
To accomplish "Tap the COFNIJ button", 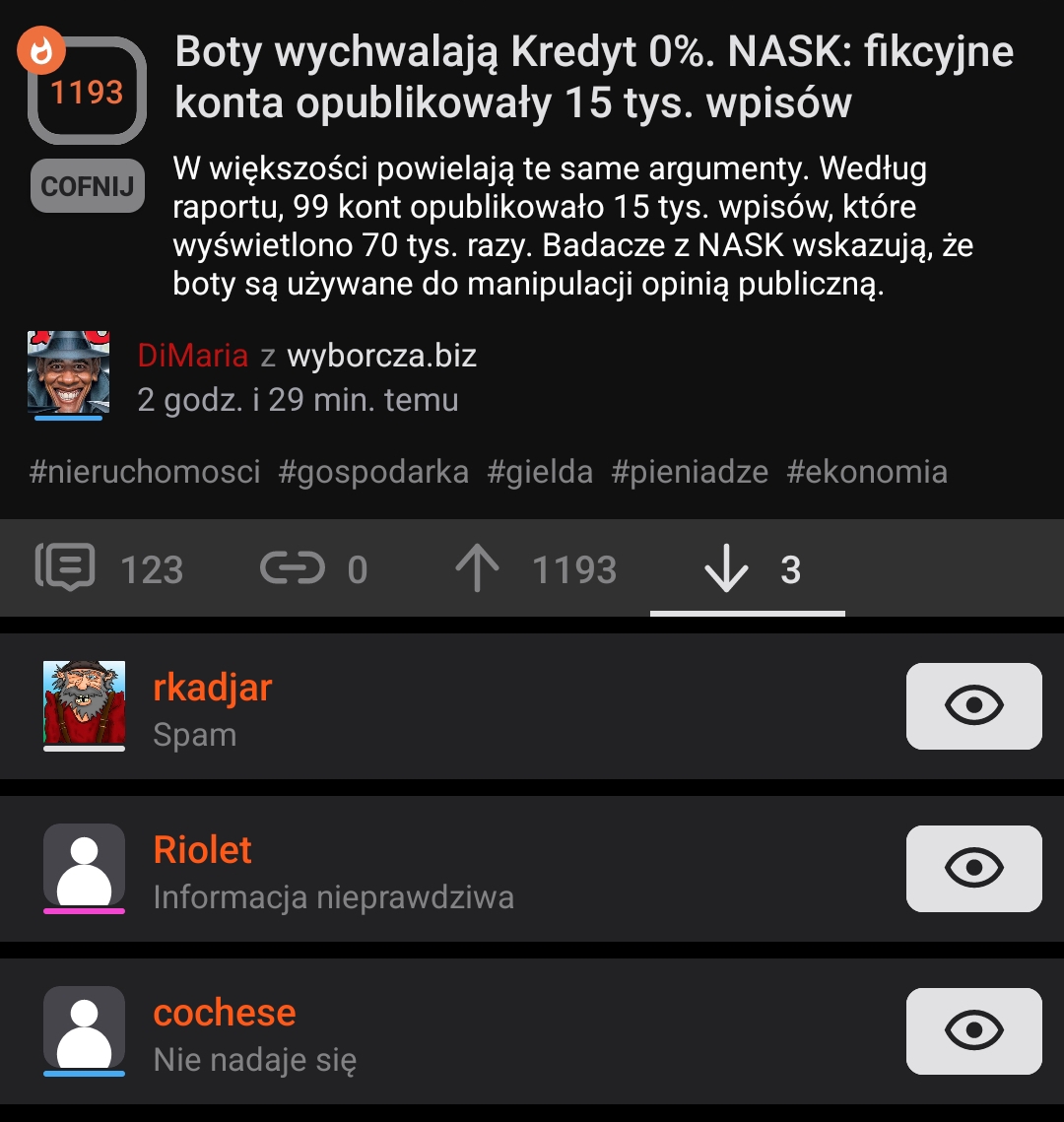I will pos(87,185).
